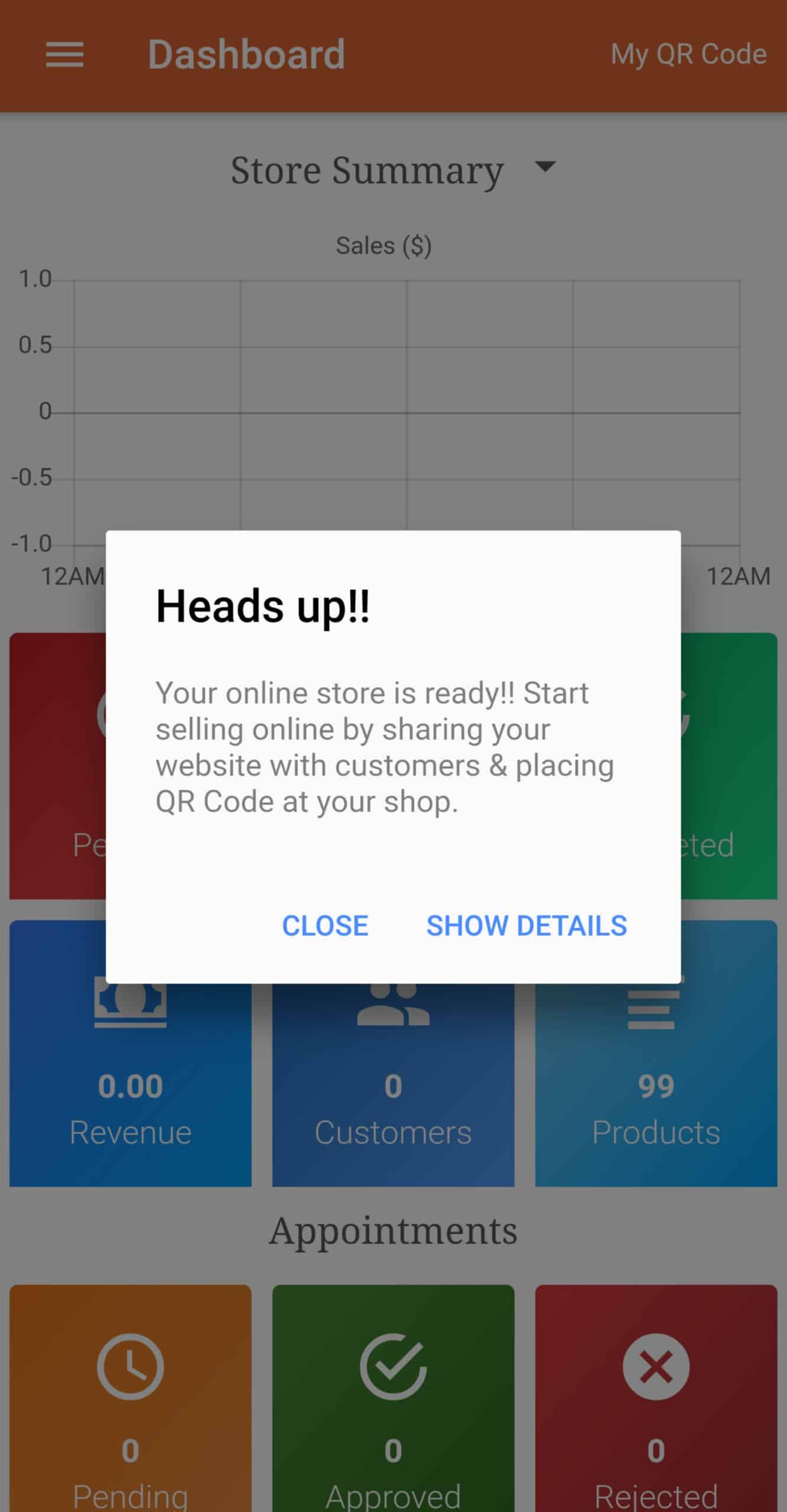
Task: Open My QR Code
Action: [688, 54]
